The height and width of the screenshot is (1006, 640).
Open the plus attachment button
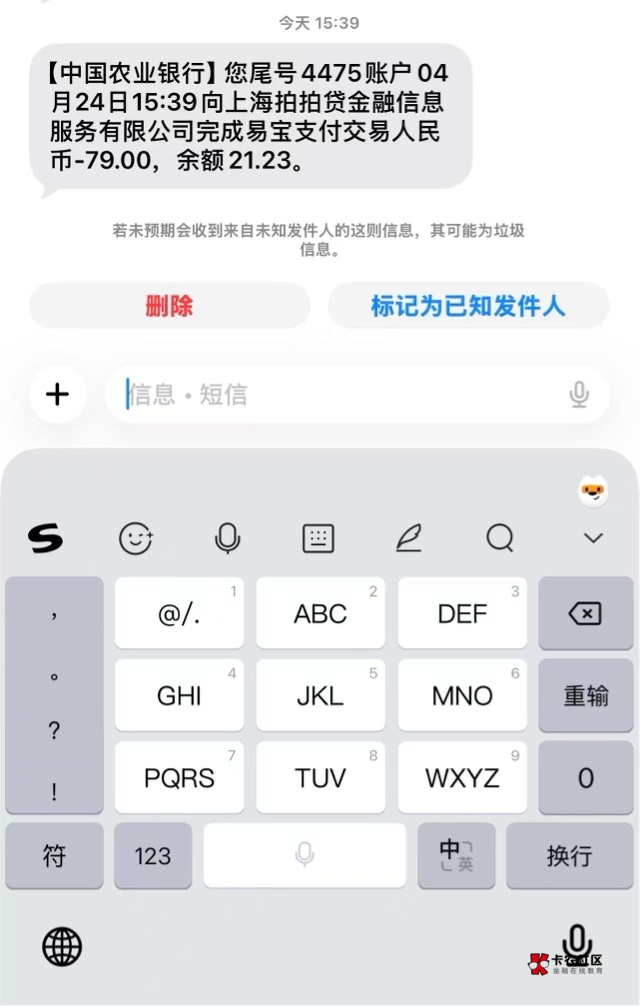pyautogui.click(x=58, y=395)
